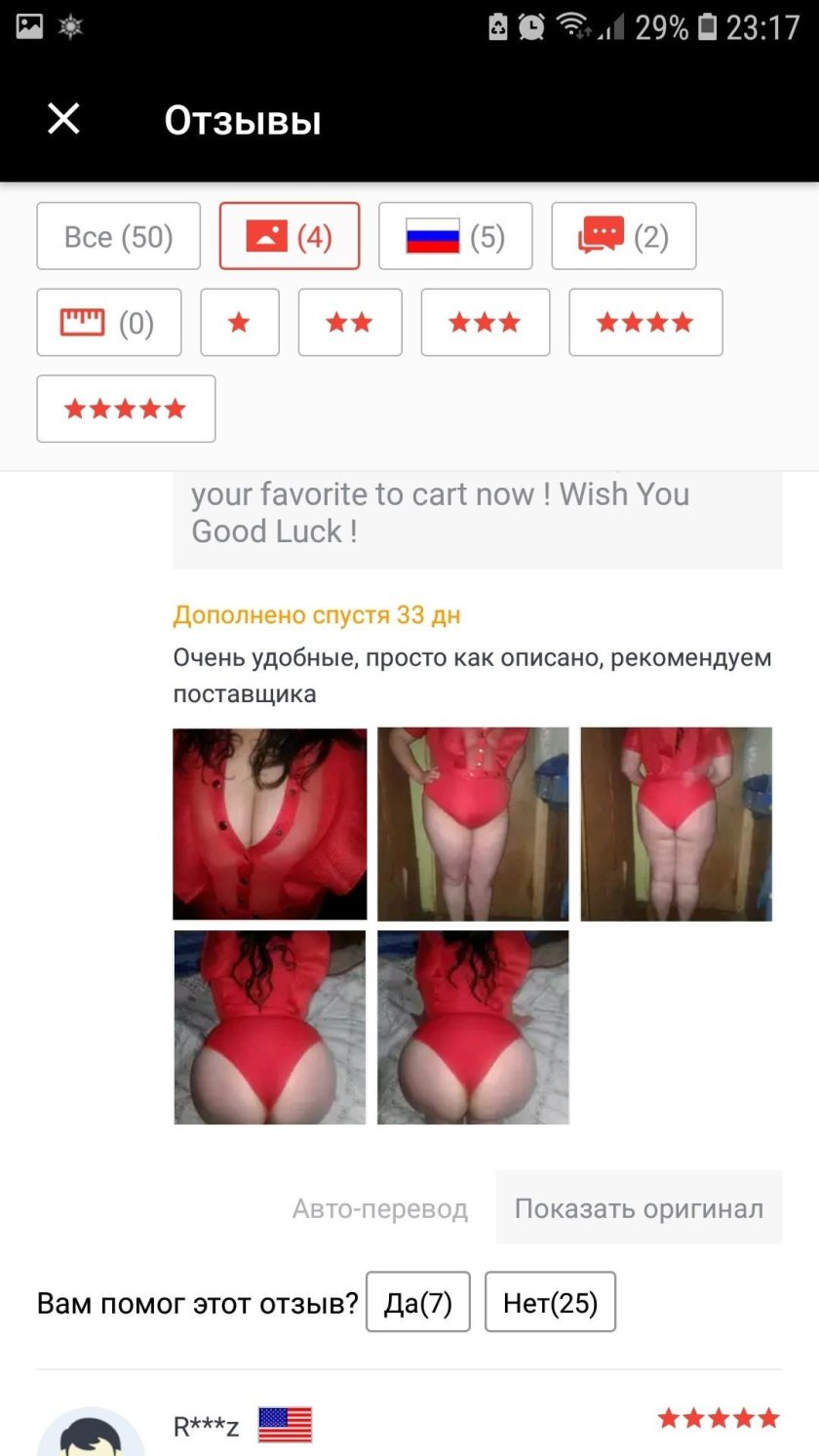This screenshot has width=819, height=1456.
Task: Close the Отзывы reviews screen
Action: pos(63,119)
